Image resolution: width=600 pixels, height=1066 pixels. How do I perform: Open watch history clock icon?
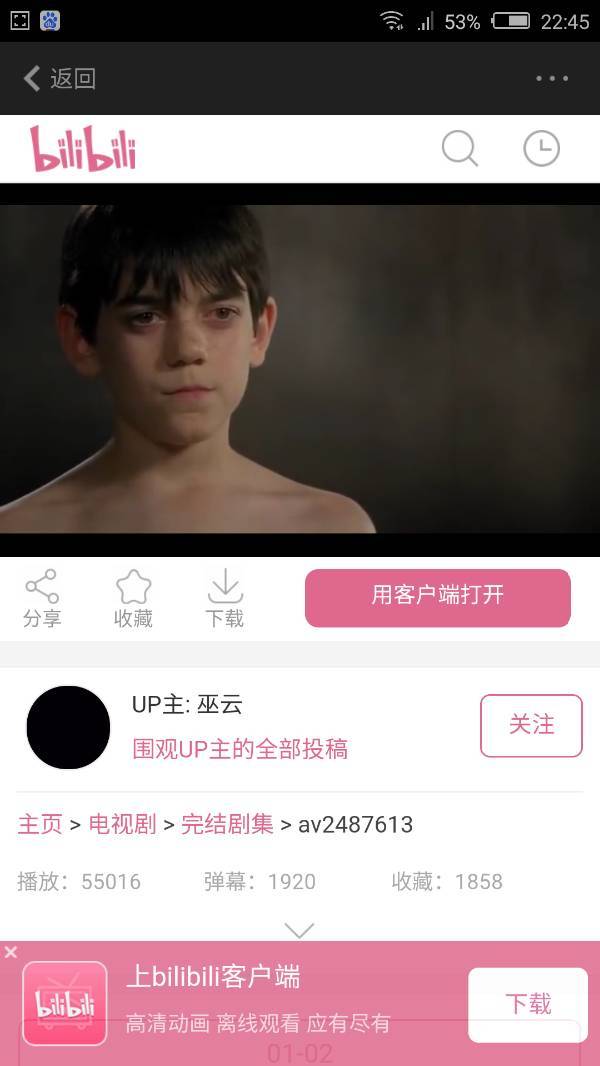tap(541, 149)
